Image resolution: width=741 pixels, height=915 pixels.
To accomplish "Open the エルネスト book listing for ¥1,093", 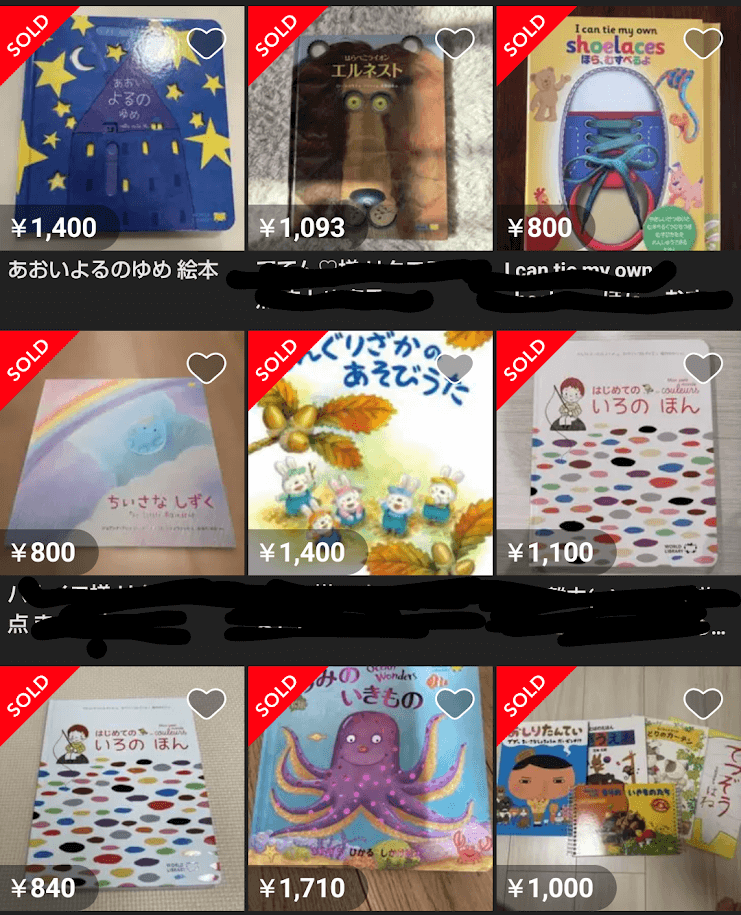I will coord(369,130).
